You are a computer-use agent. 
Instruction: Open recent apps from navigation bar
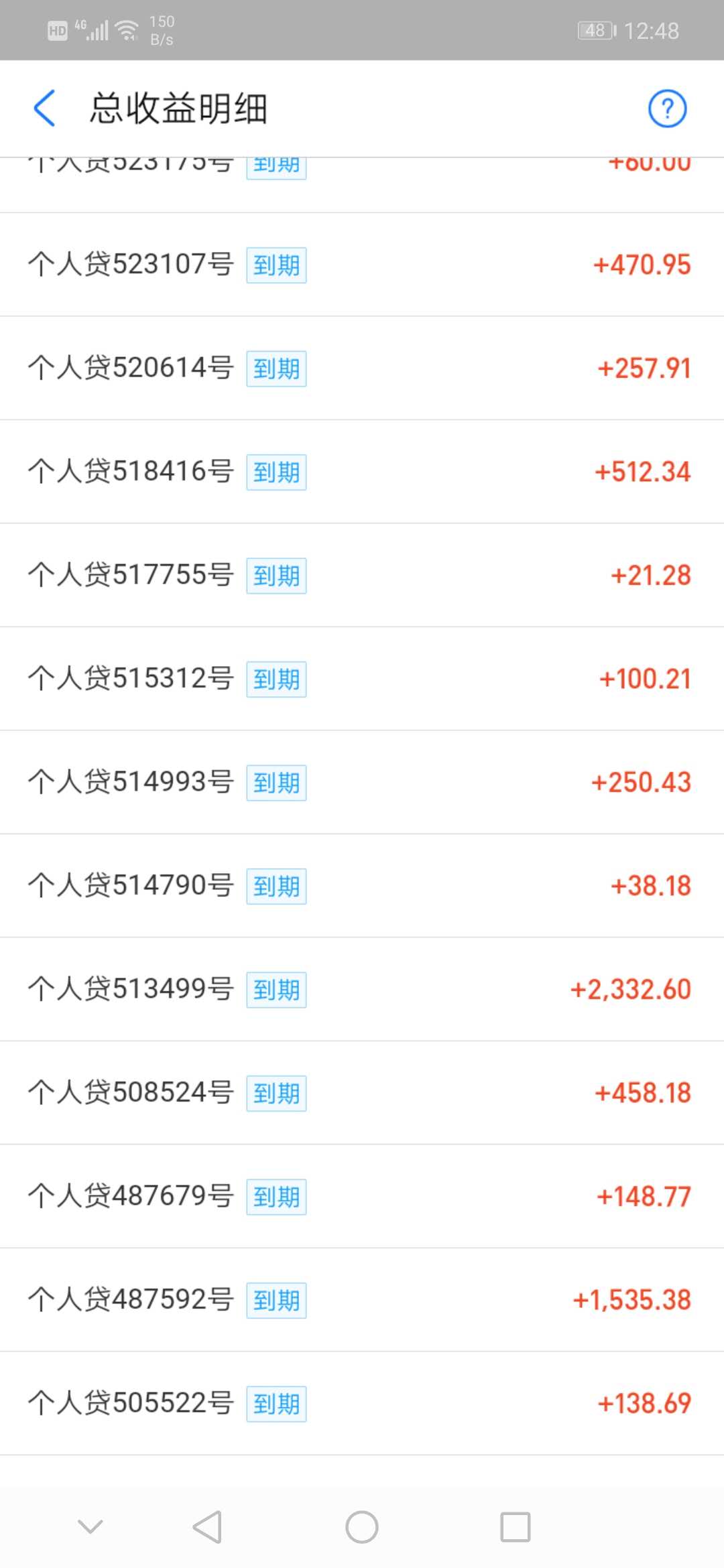pos(515,1527)
